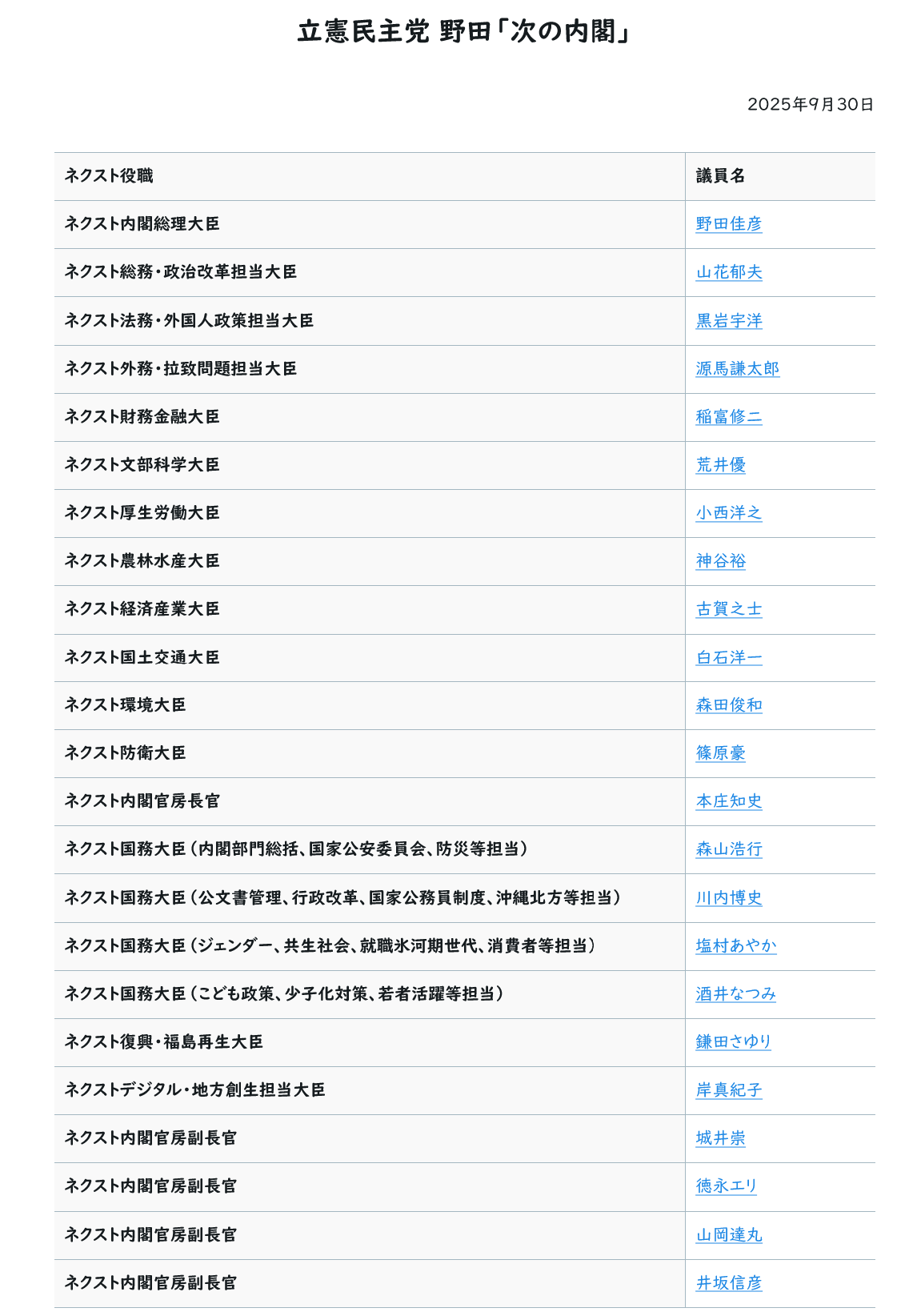905x1316 pixels.
Task: Tap the 黒岩宇洋 name link
Action: [x=728, y=321]
